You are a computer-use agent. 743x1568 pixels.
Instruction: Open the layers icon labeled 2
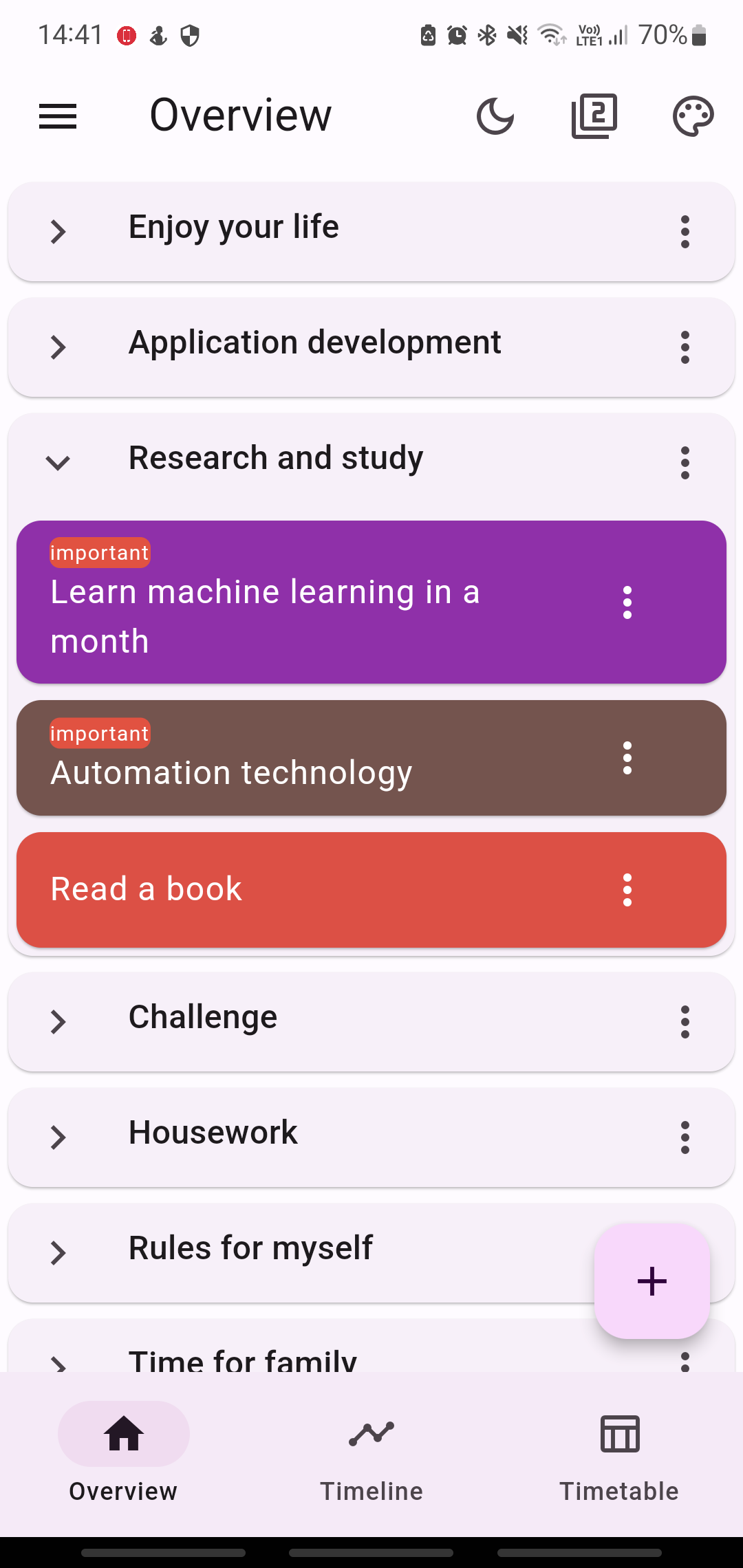pos(594,116)
